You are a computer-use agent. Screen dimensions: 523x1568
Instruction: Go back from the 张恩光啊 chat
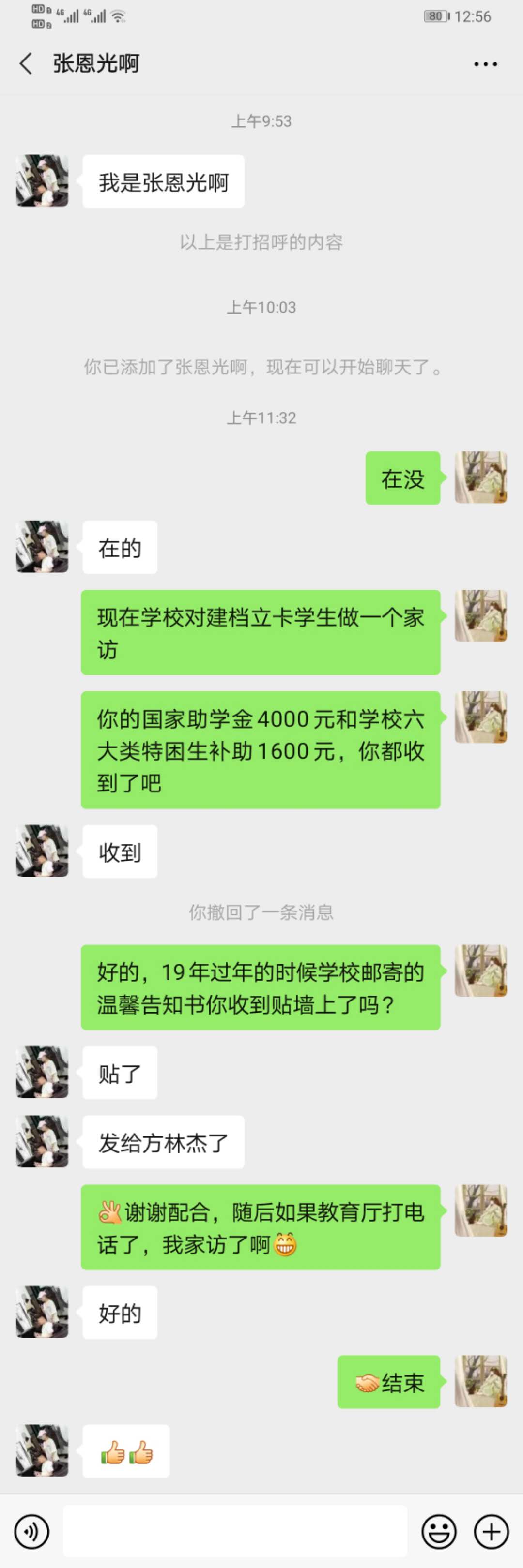coord(26,63)
